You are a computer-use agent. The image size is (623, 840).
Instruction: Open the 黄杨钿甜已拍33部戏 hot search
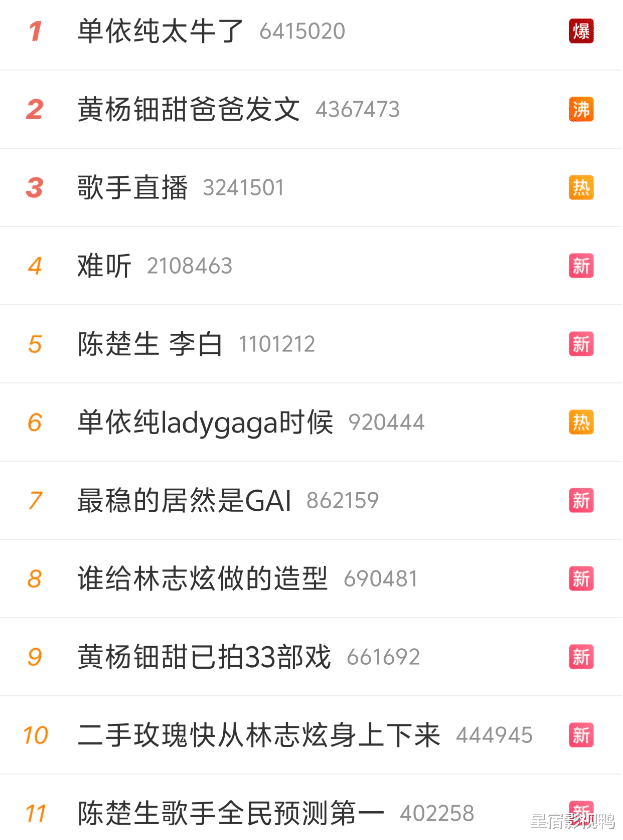pos(204,656)
